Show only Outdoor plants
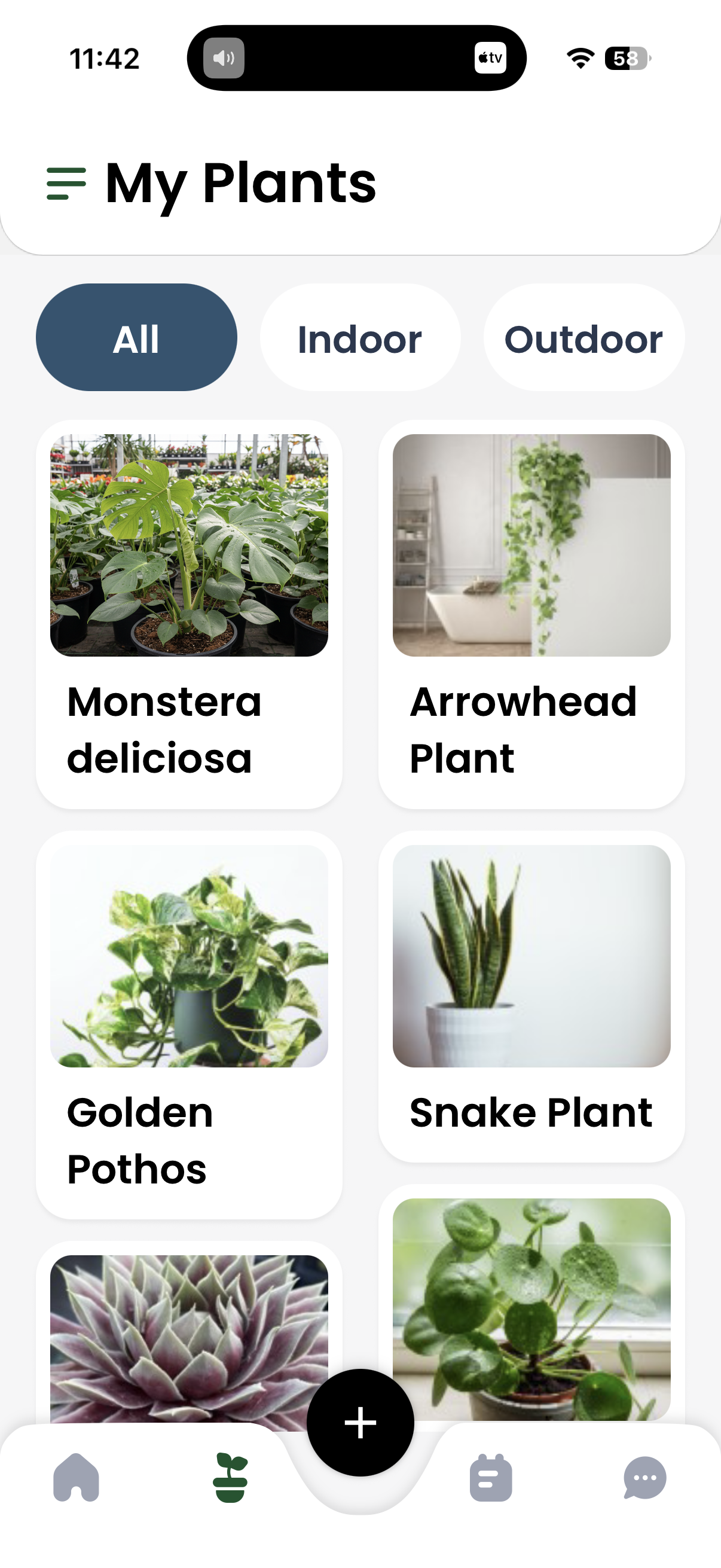Image resolution: width=721 pixels, height=1568 pixels. click(583, 338)
